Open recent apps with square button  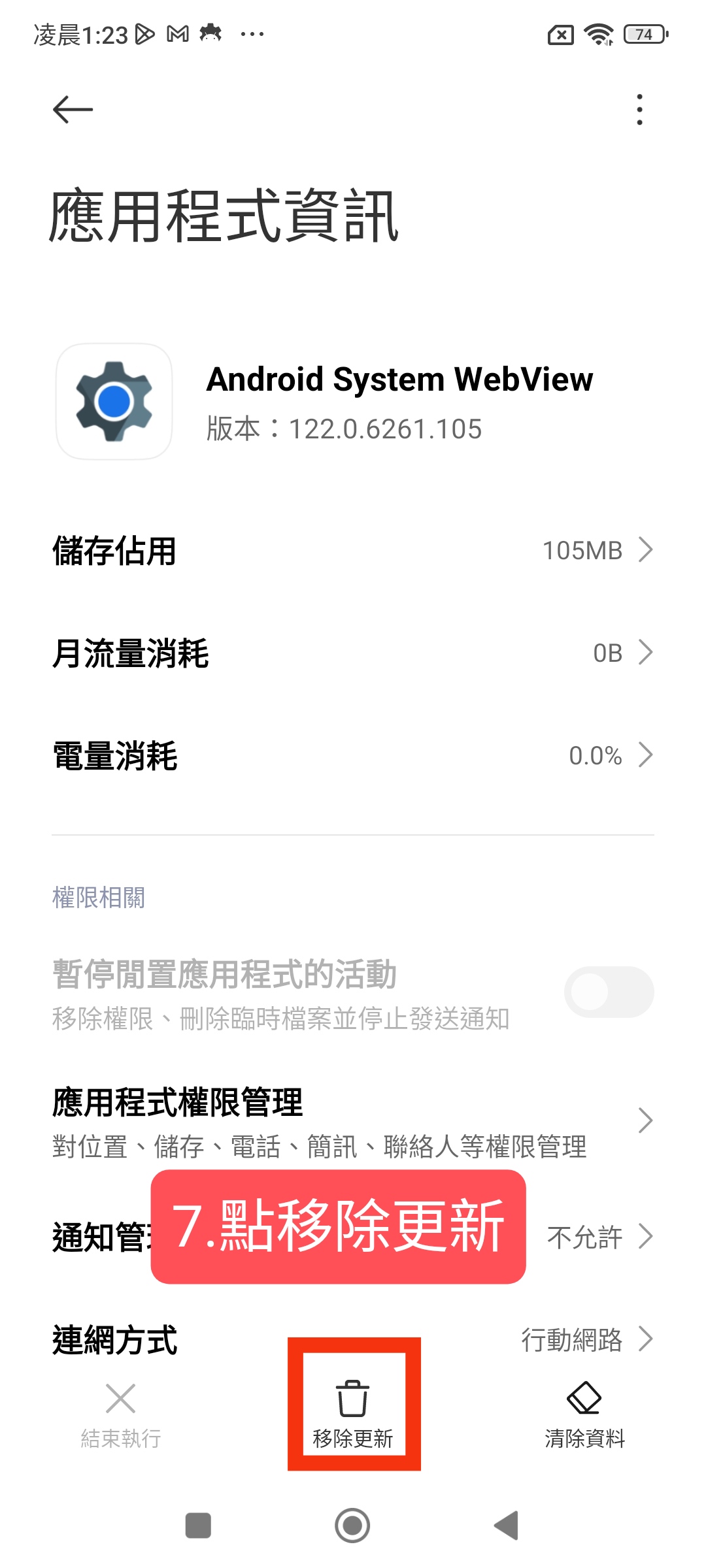point(198,1526)
